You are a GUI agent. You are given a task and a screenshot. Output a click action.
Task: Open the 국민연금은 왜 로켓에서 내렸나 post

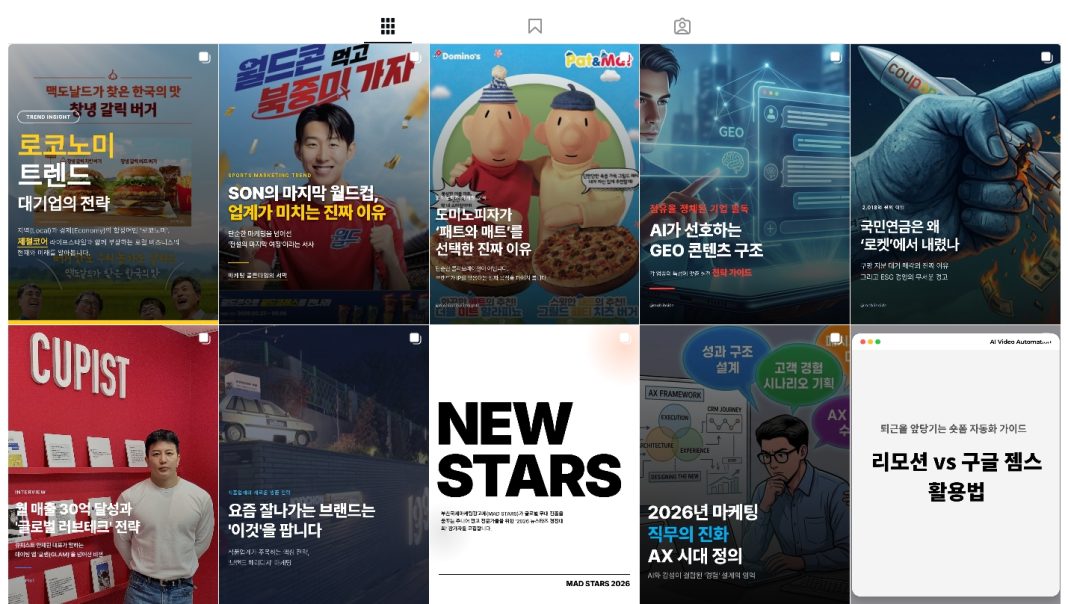(x=955, y=183)
